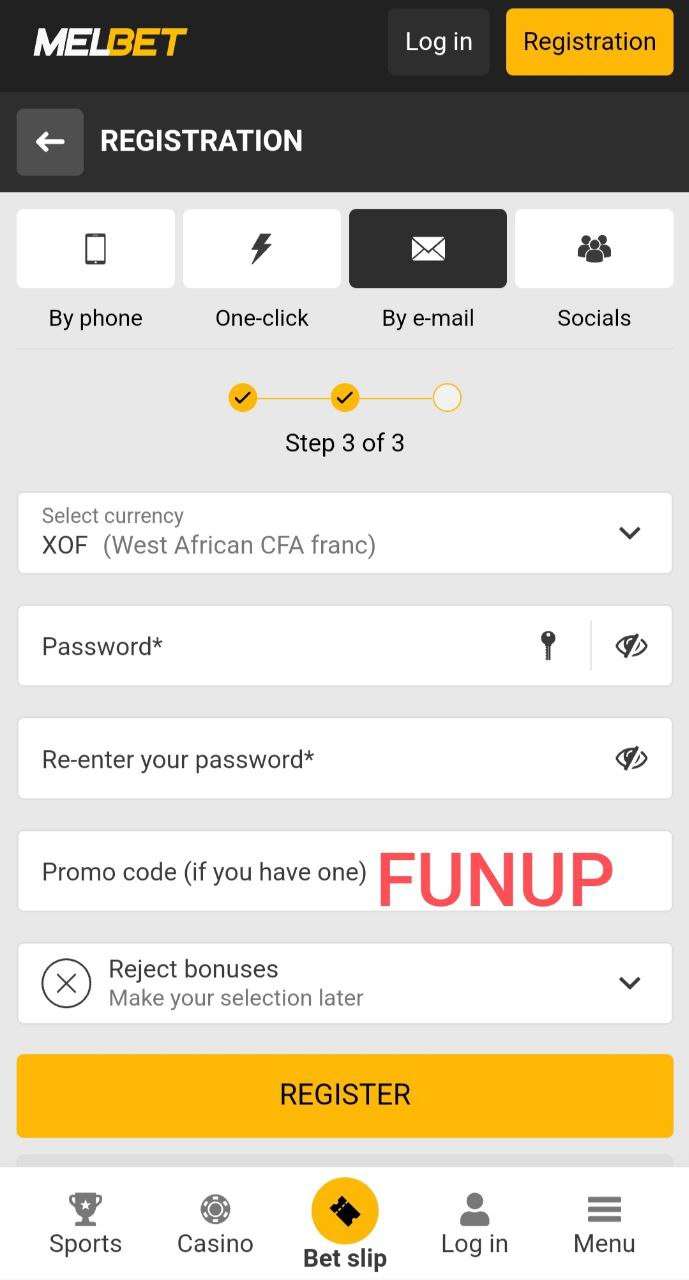Expand the Reject bonuses selector

344,983
